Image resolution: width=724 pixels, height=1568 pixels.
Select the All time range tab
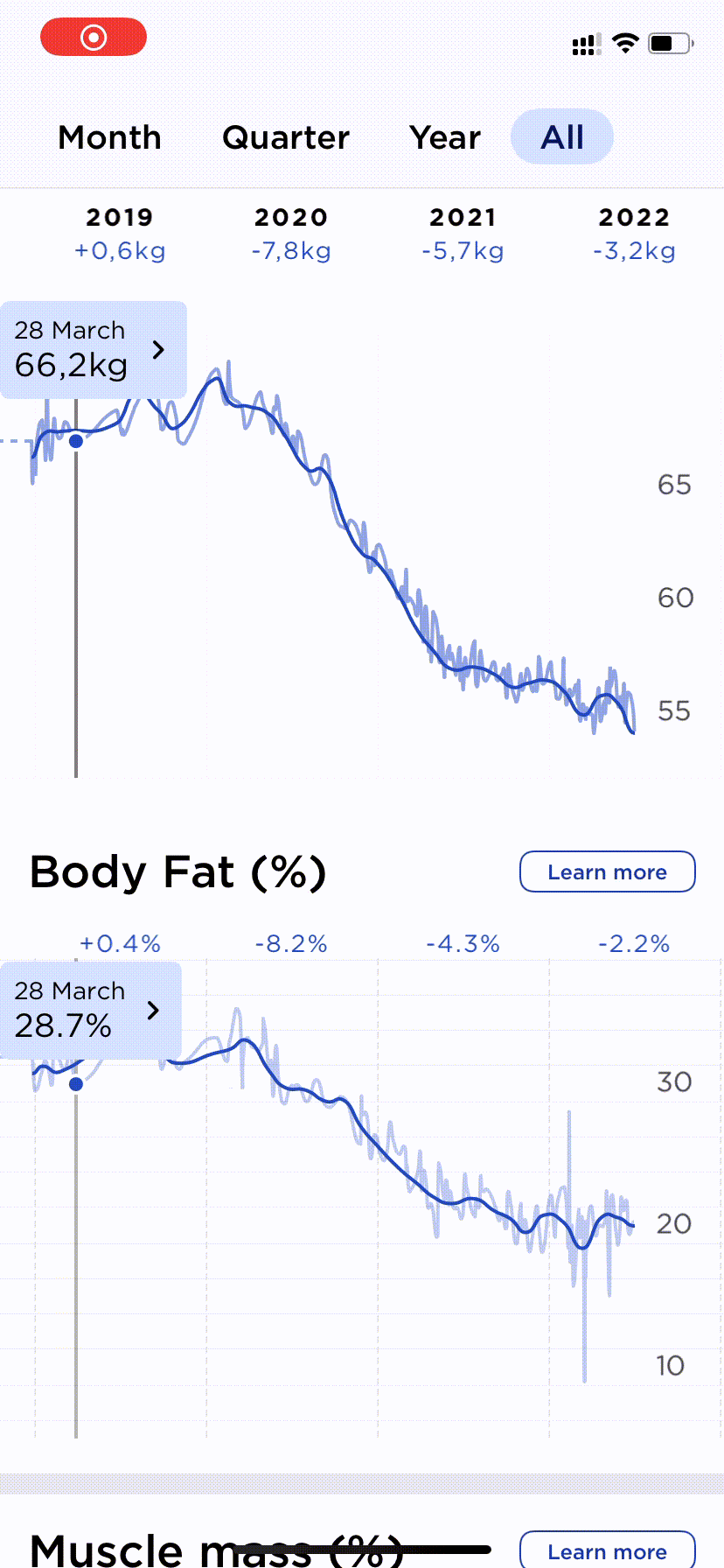(x=562, y=136)
